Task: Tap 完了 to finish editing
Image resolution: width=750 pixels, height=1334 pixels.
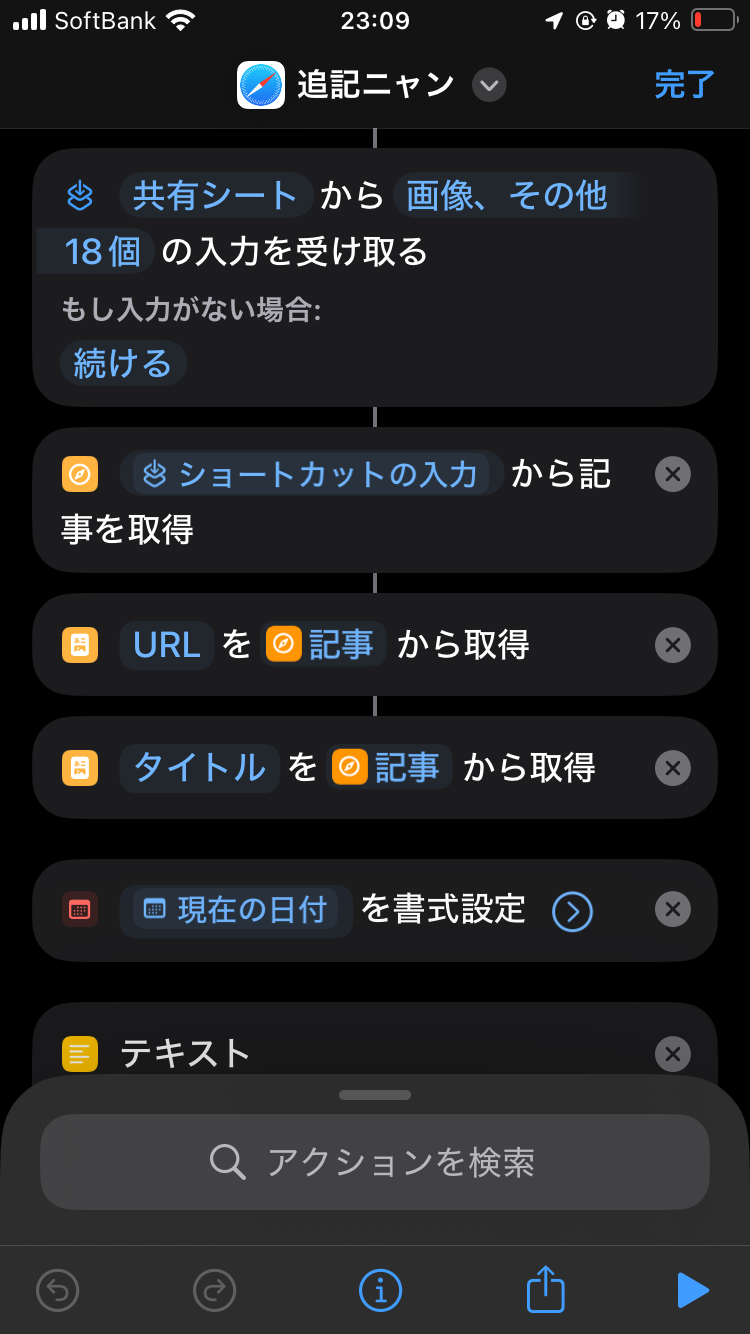Action: 684,85
